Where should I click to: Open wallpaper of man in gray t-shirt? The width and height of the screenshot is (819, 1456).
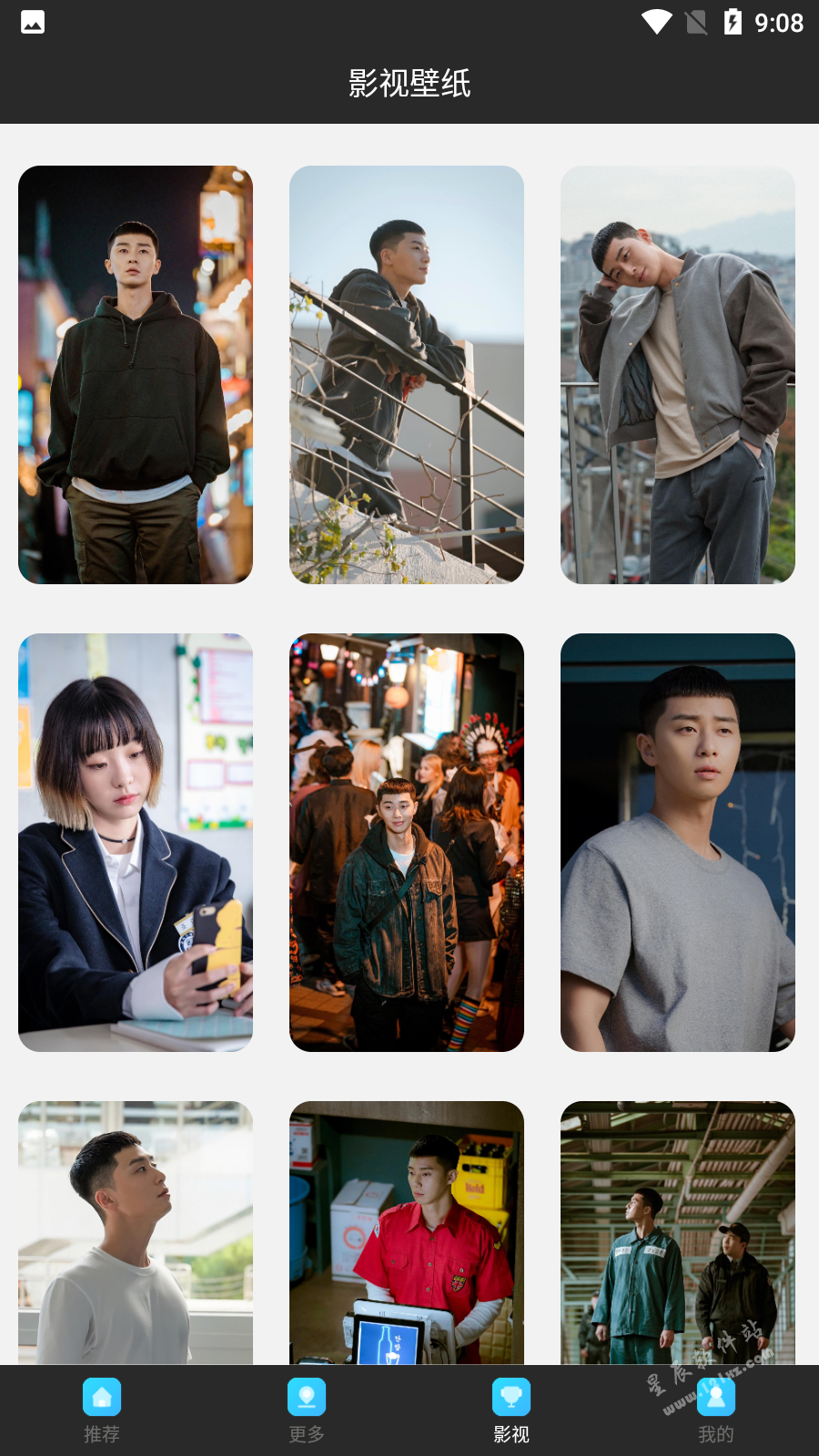tap(678, 842)
